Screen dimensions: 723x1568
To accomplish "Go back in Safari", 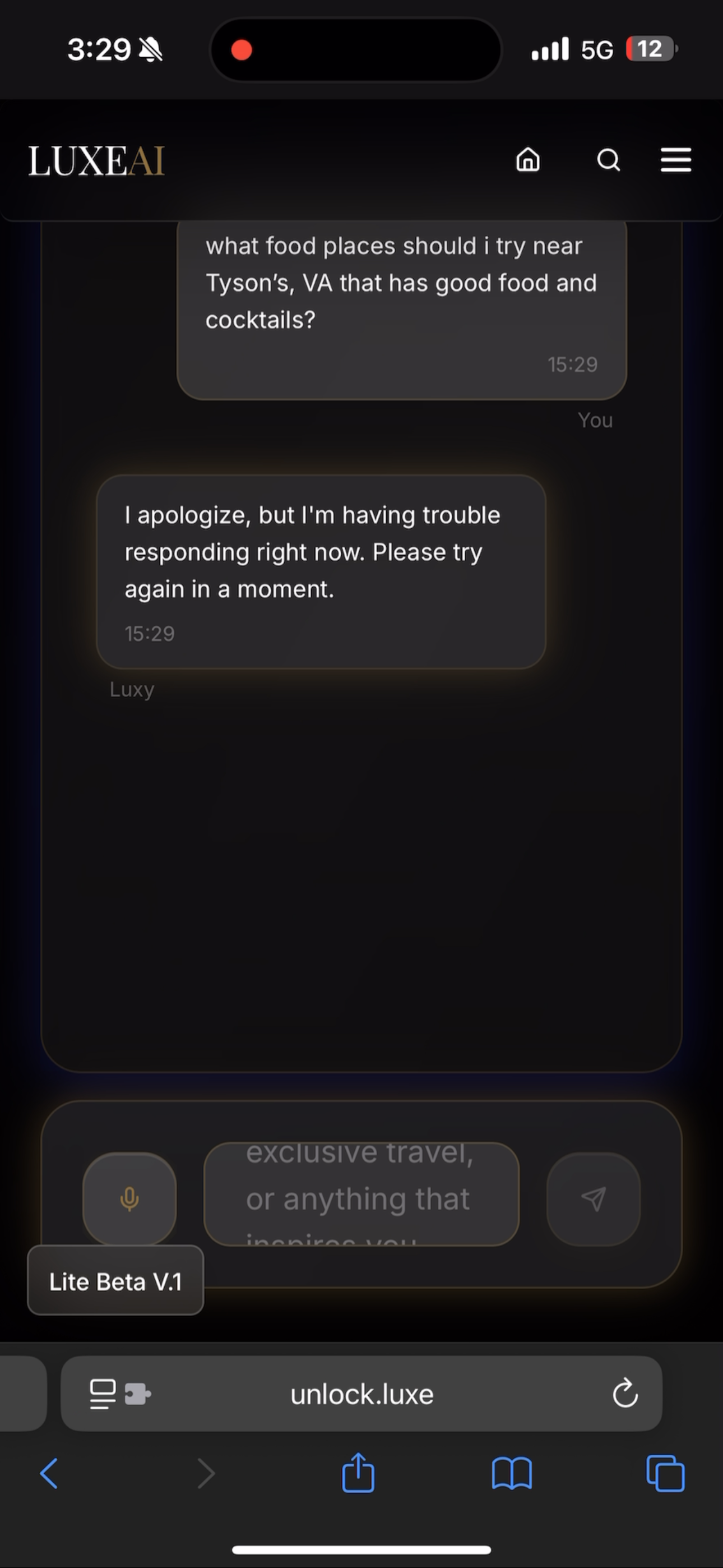I will (x=49, y=1474).
